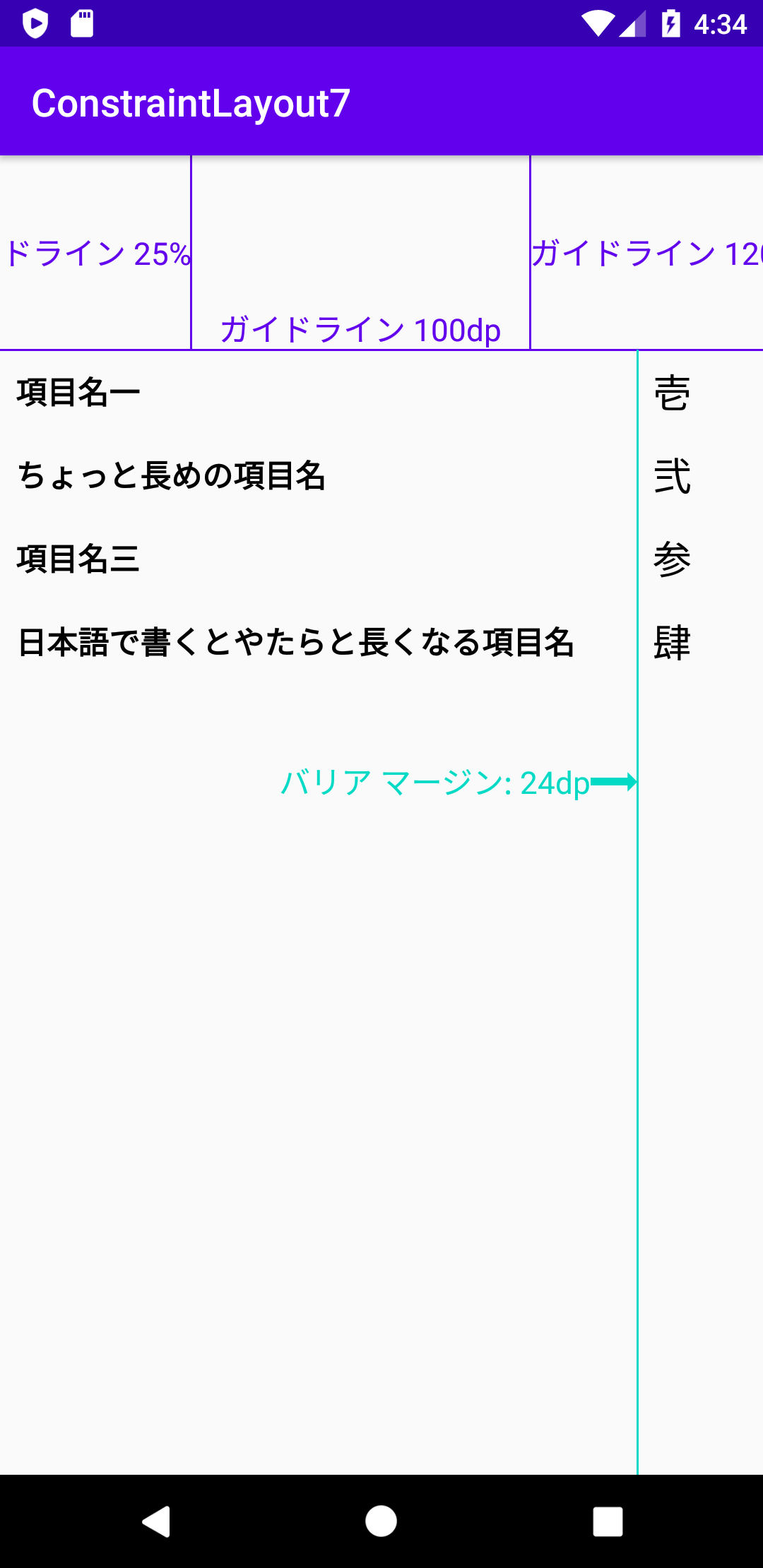Tap the ちょっと長めの項目名 row

point(172,477)
